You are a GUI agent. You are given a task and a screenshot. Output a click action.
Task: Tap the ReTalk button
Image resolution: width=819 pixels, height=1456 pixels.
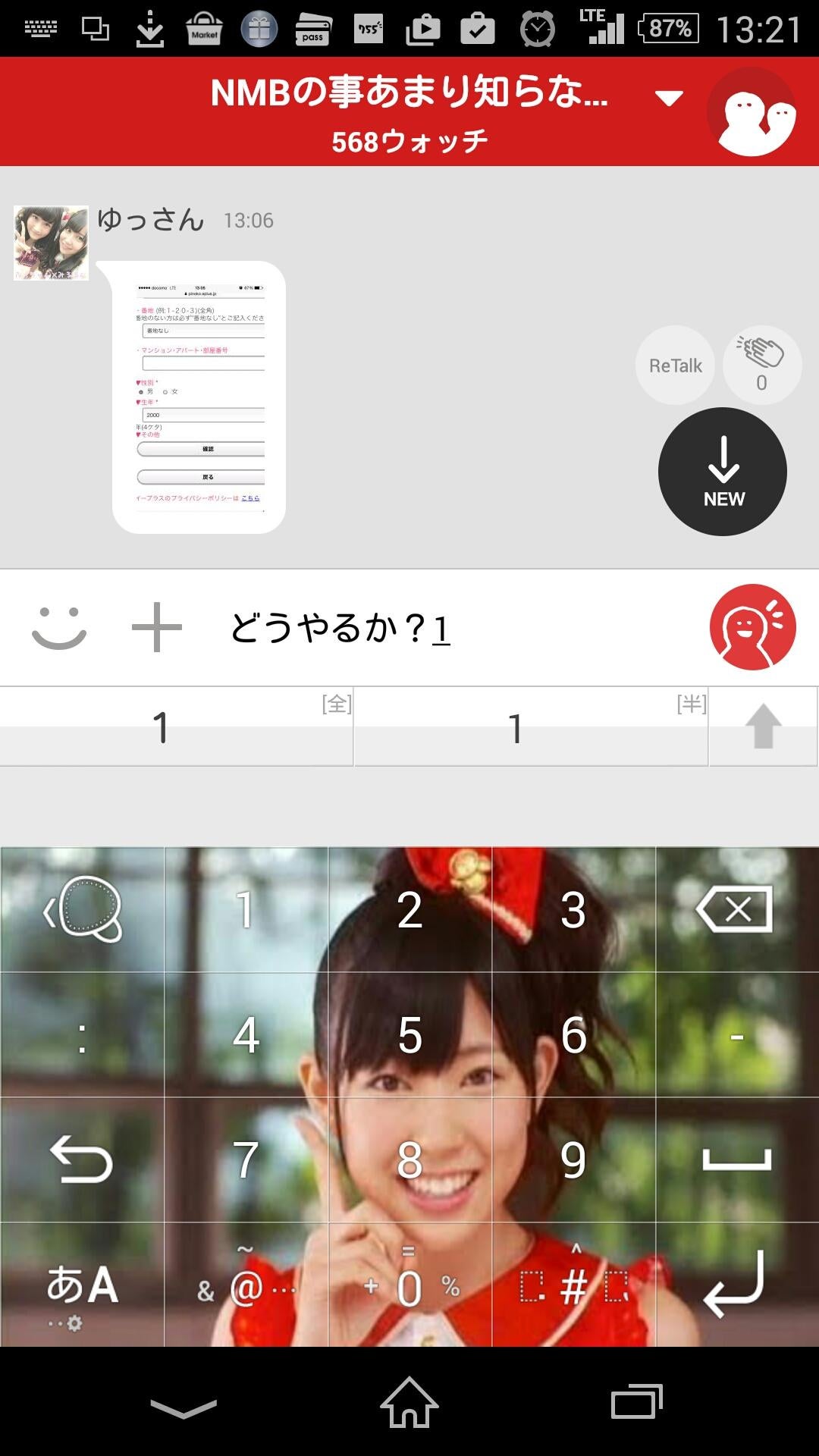click(x=675, y=366)
